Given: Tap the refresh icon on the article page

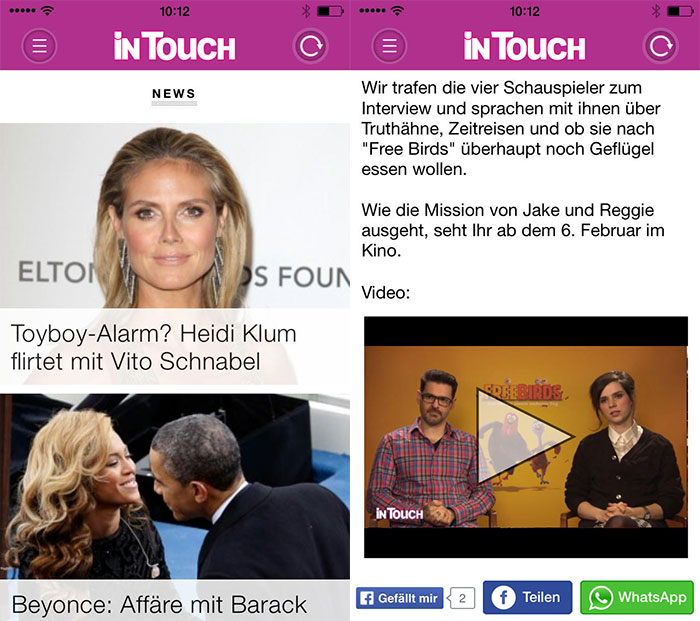Looking at the screenshot, I should pos(660,46).
